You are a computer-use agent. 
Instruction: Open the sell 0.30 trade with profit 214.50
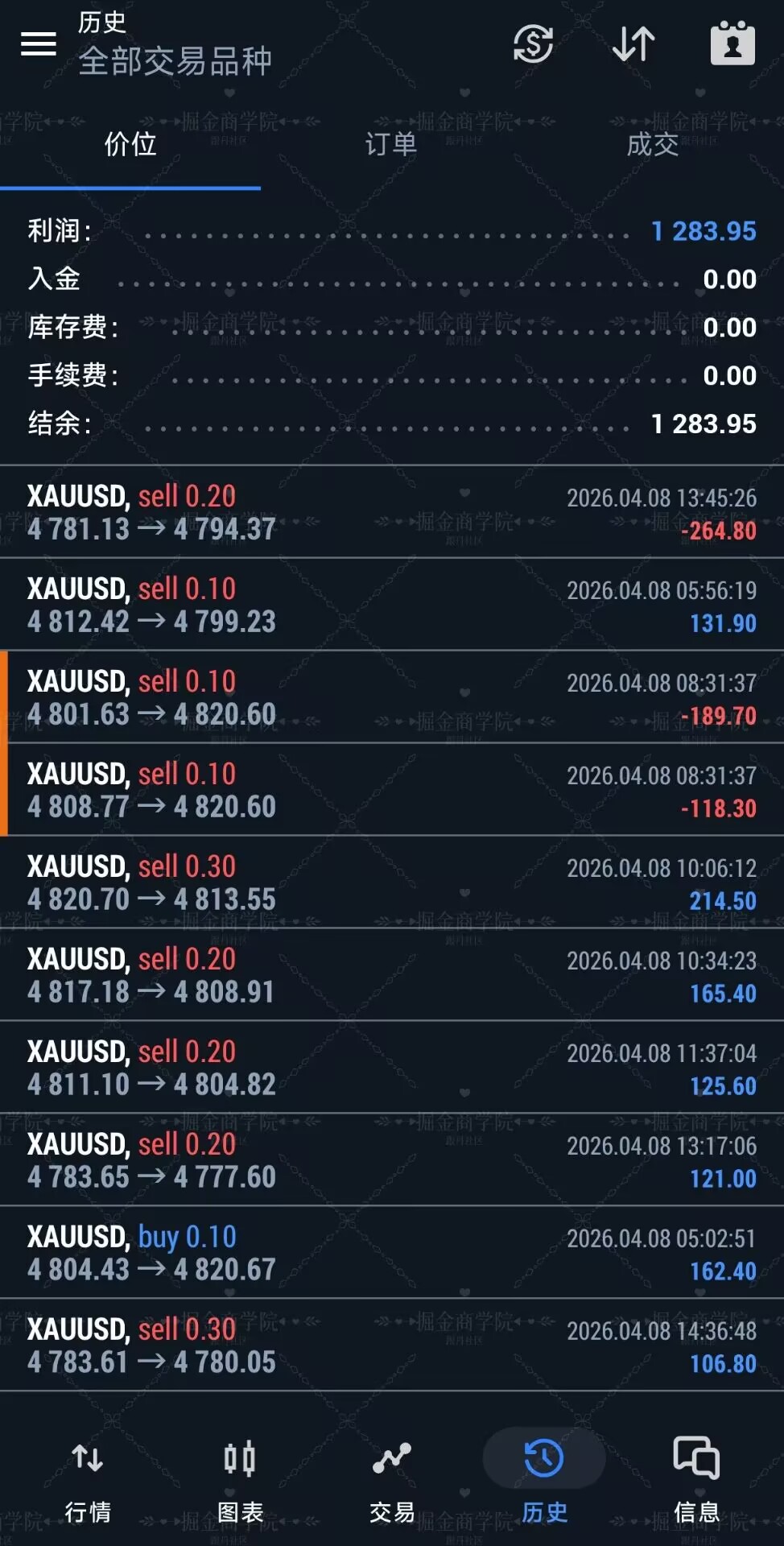[392, 883]
